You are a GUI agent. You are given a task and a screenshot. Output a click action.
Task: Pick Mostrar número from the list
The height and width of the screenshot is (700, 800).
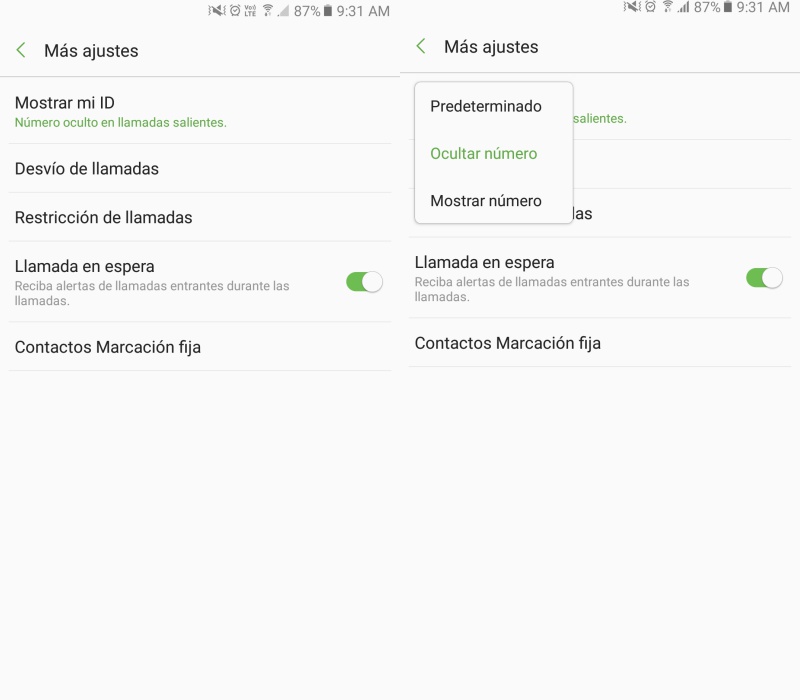[486, 201]
